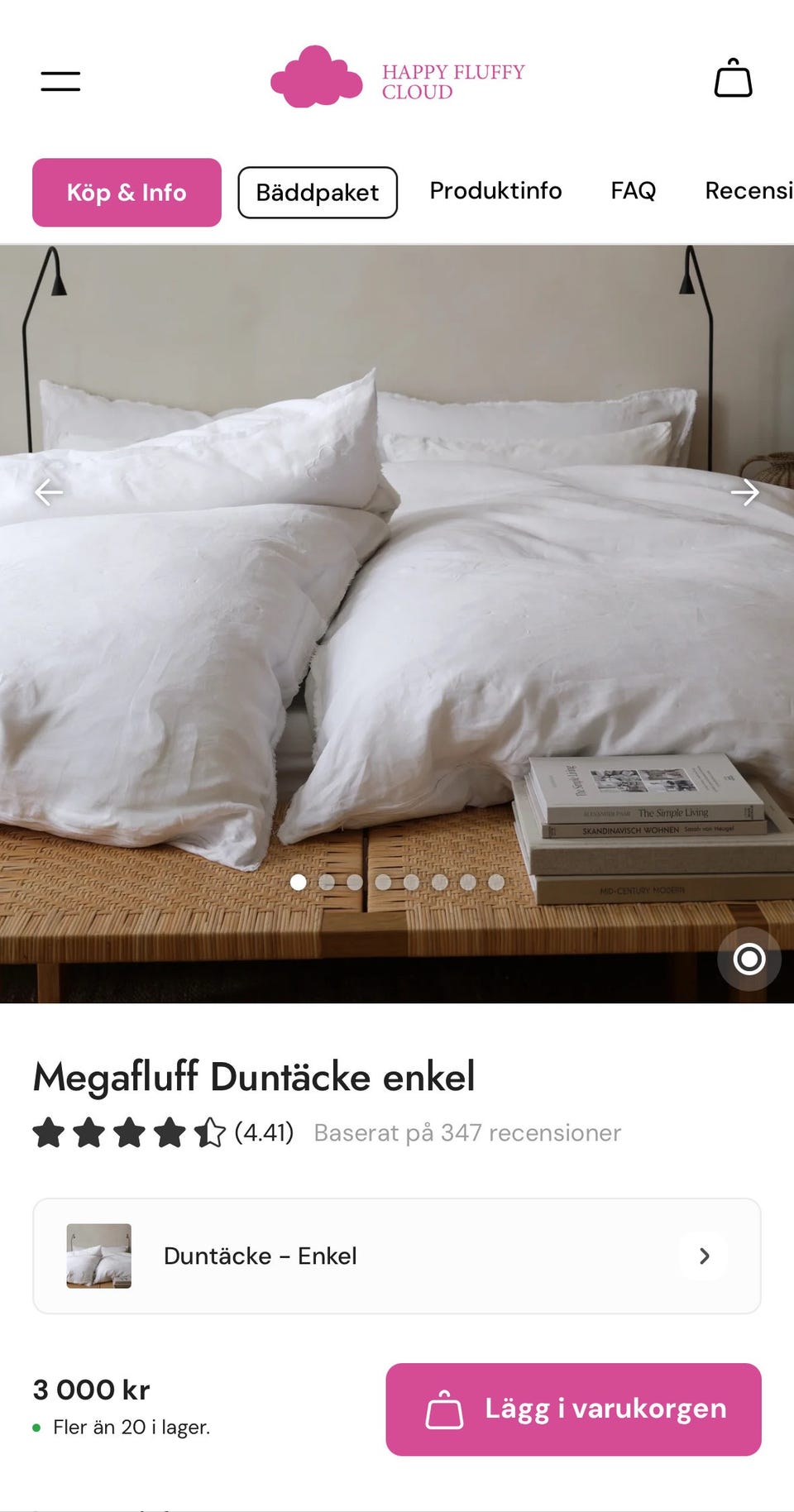Select the small bed thumbnail in variant card

[x=98, y=1256]
